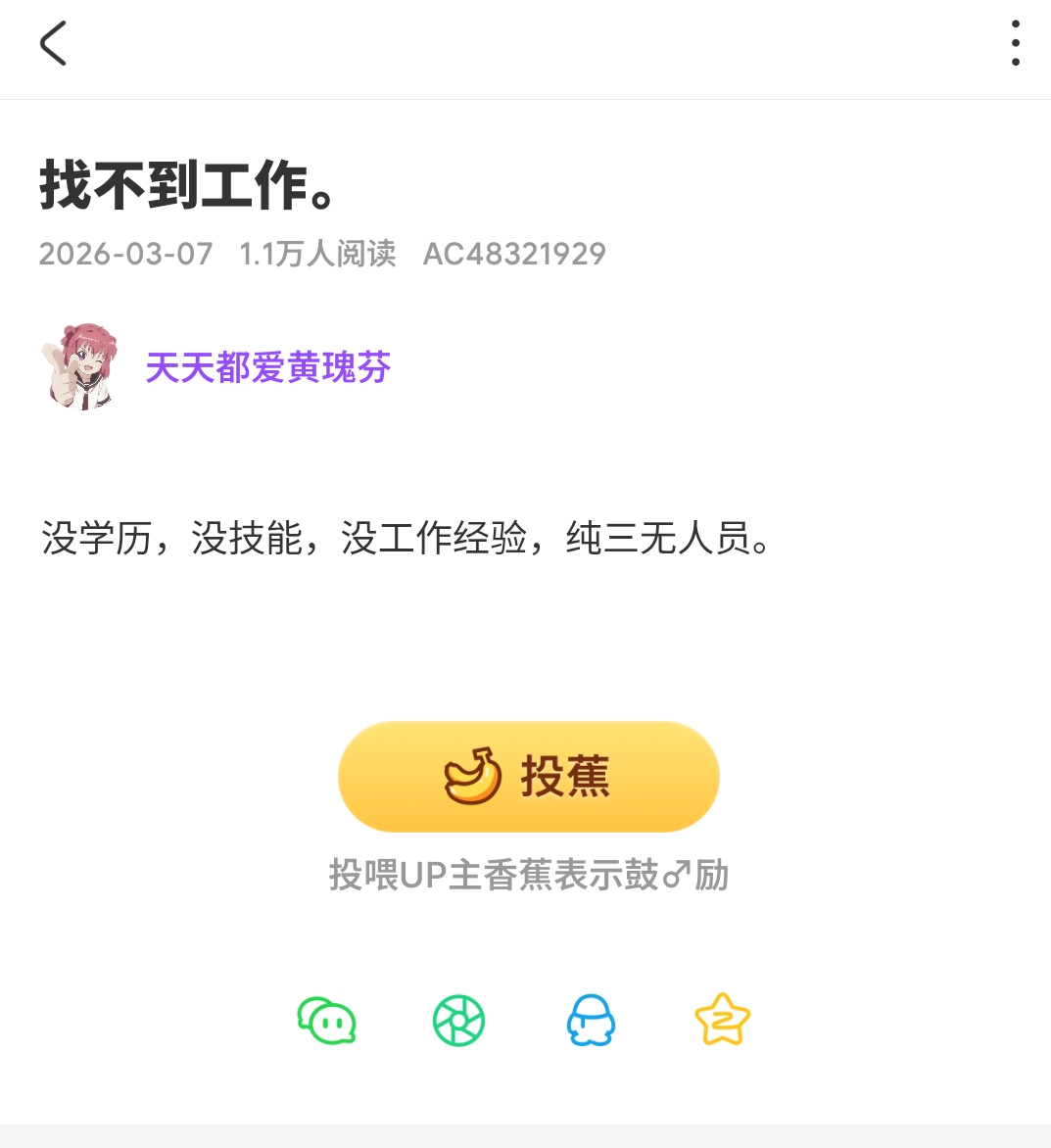Tap the author's avatar picture
1051x1148 pixels.
coord(80,366)
